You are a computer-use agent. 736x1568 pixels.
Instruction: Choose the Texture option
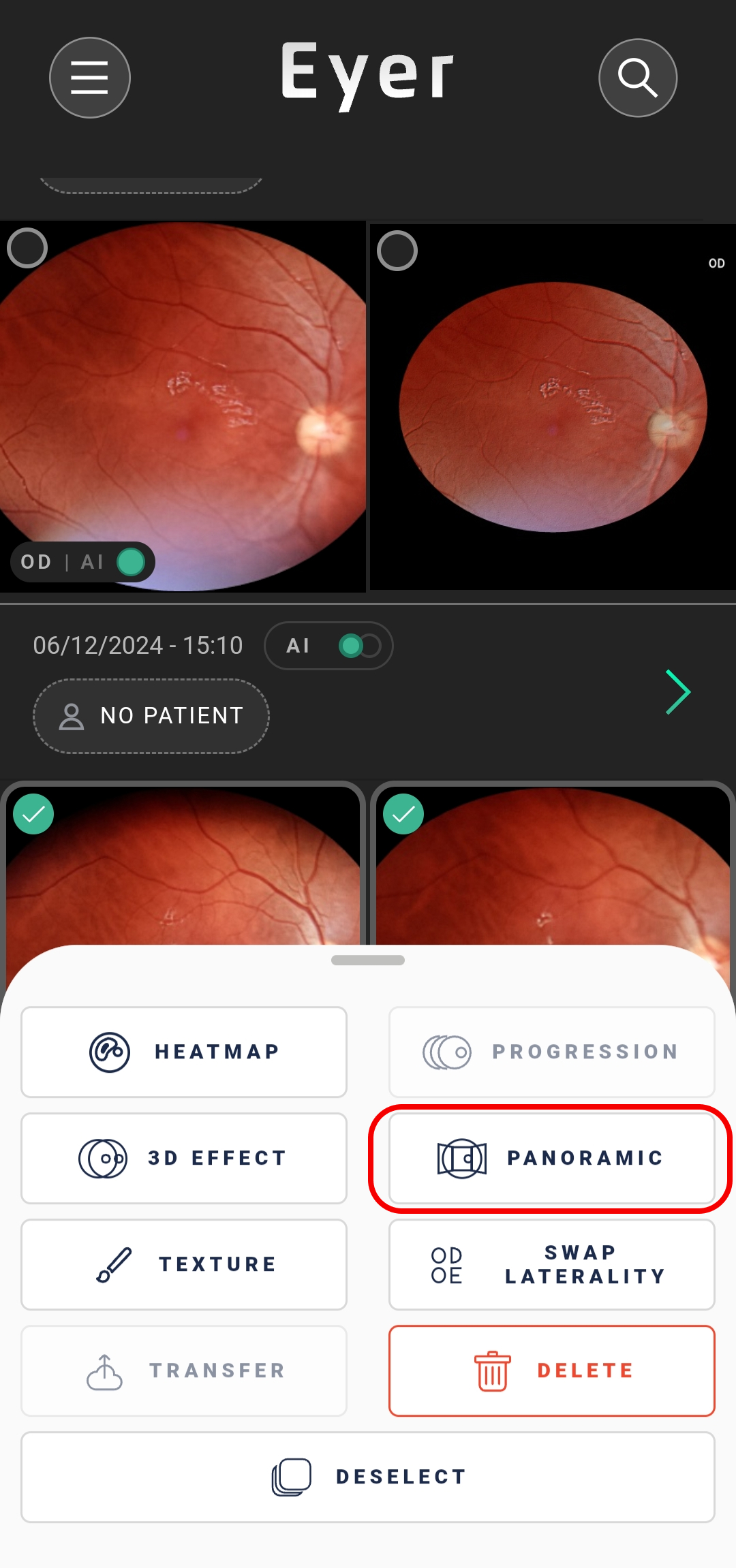click(x=184, y=1264)
